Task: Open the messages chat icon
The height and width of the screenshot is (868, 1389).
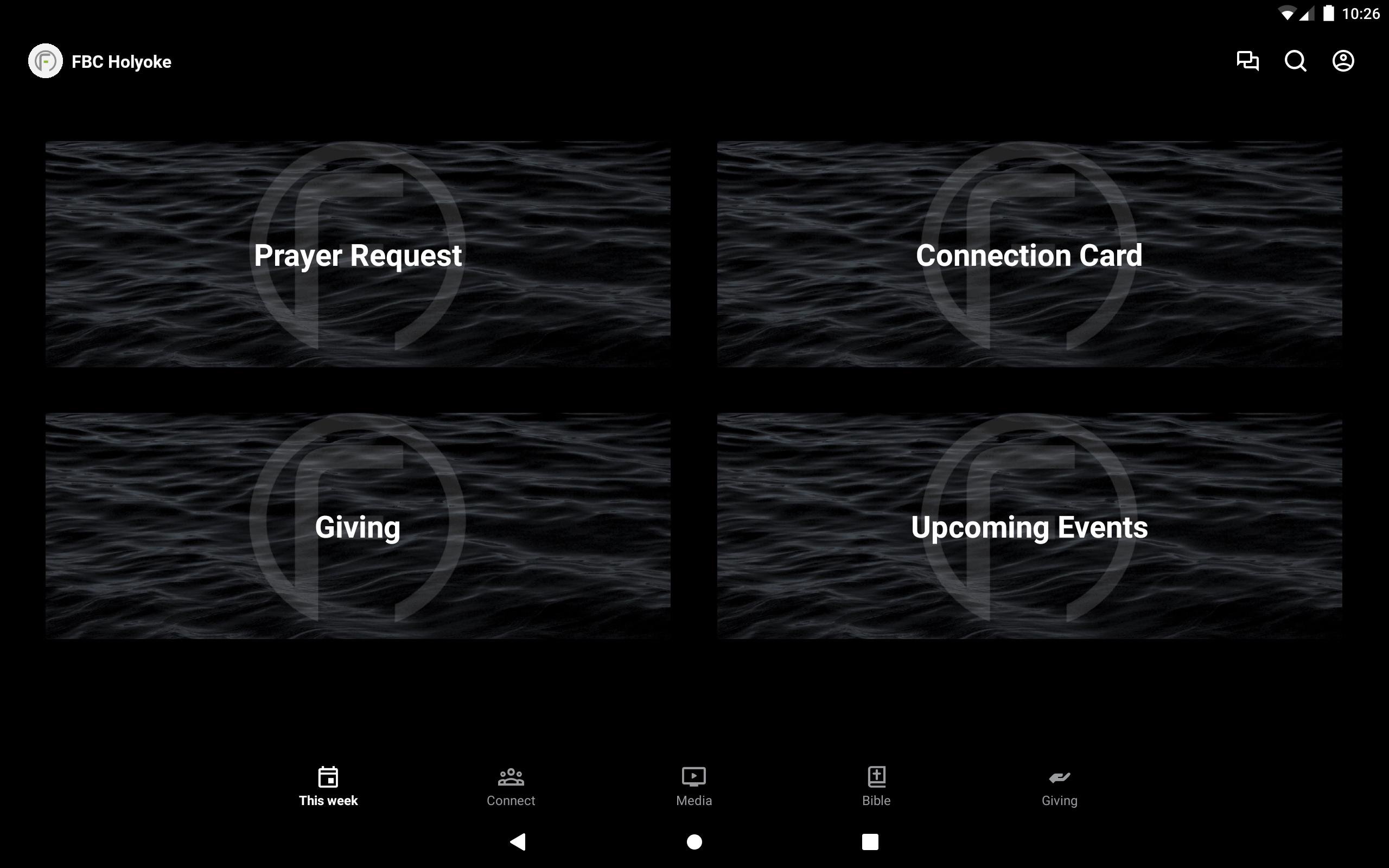Action: (1247, 61)
